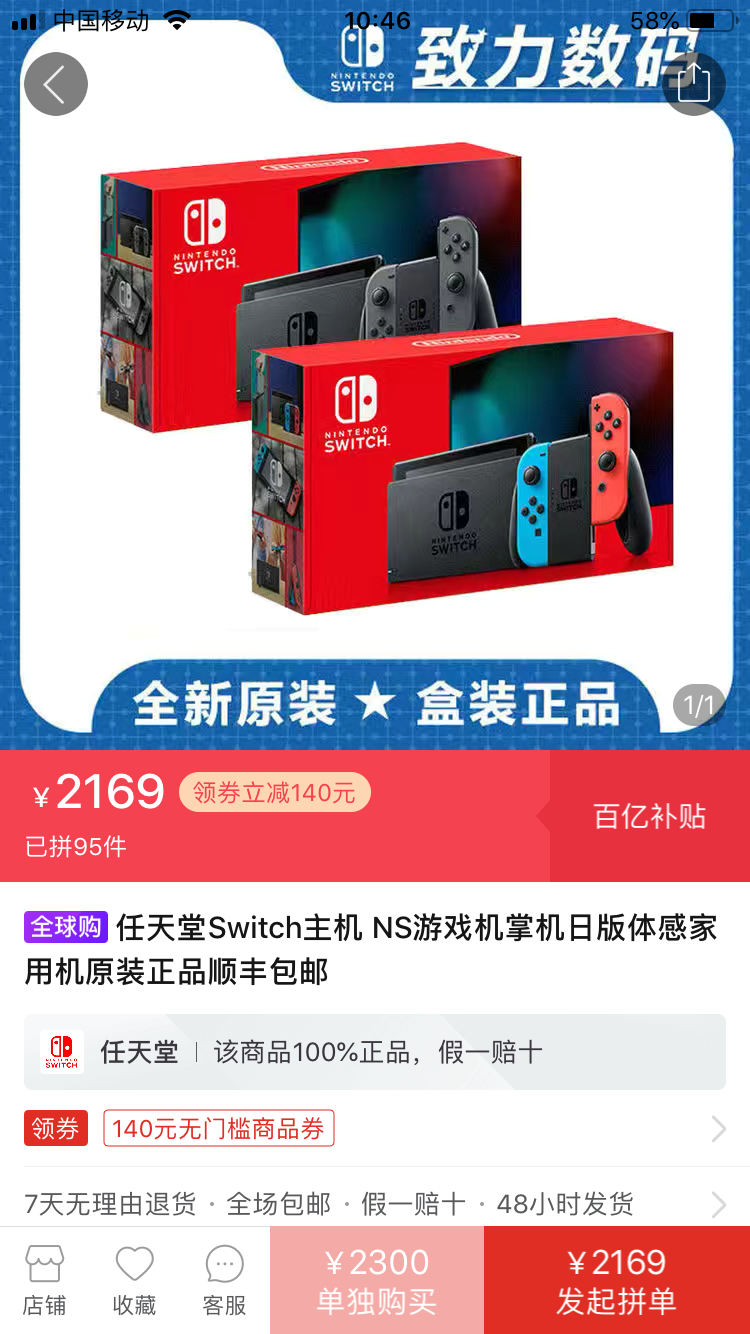This screenshot has width=750, height=1334.
Task: Click the purple 全球购 badge
Action: click(69, 928)
